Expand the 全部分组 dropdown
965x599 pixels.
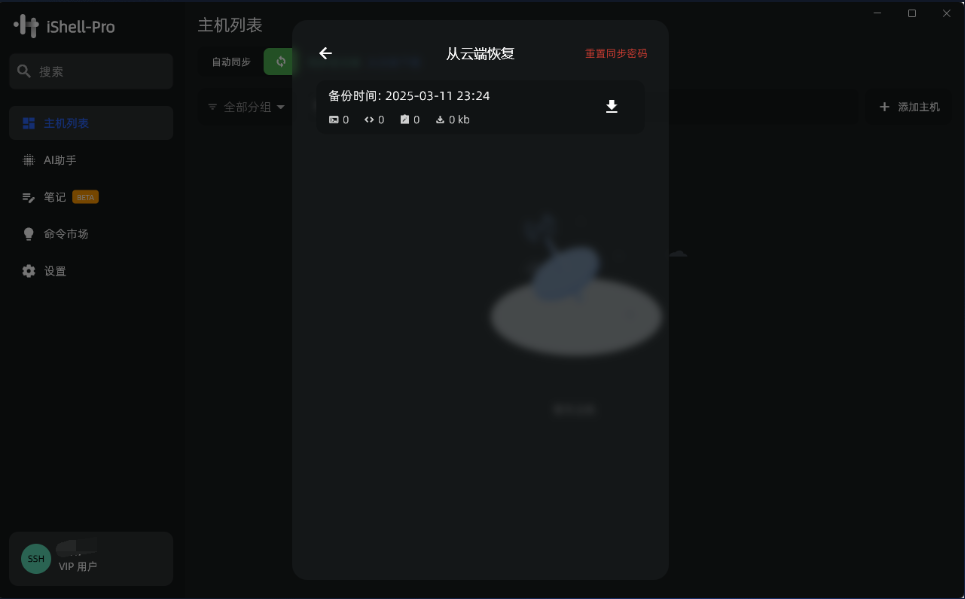246,107
